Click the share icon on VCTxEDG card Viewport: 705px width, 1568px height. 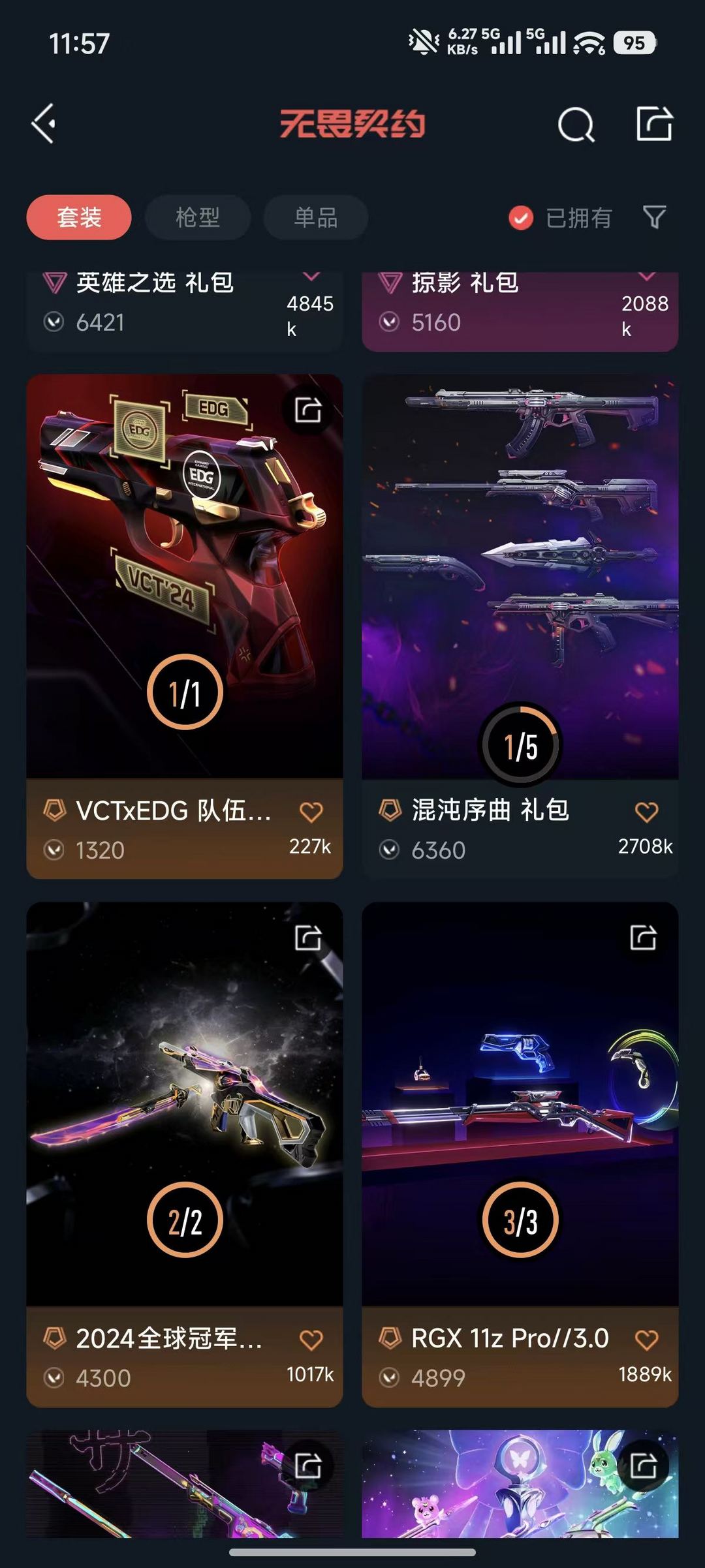click(x=307, y=409)
